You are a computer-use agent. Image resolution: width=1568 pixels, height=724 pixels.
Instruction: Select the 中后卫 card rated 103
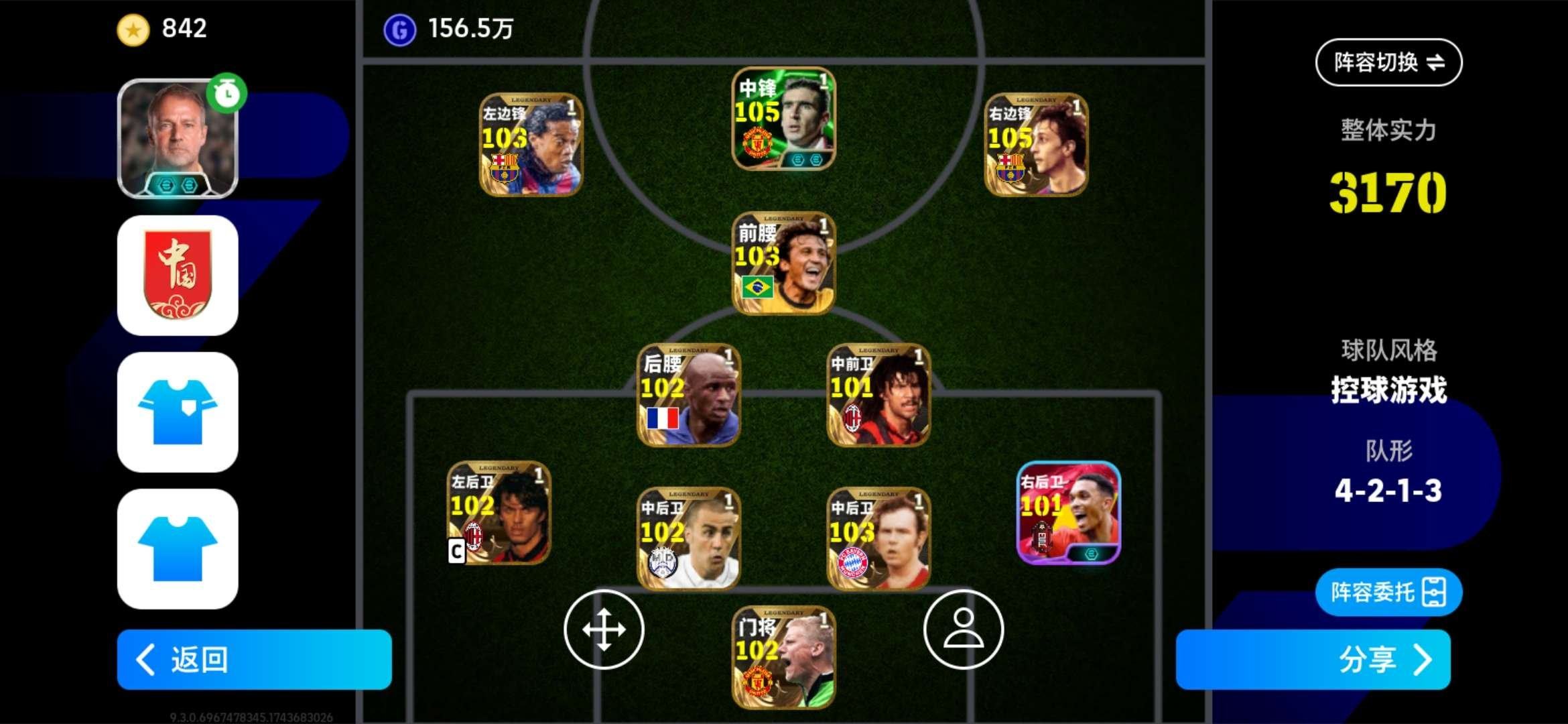tap(878, 539)
